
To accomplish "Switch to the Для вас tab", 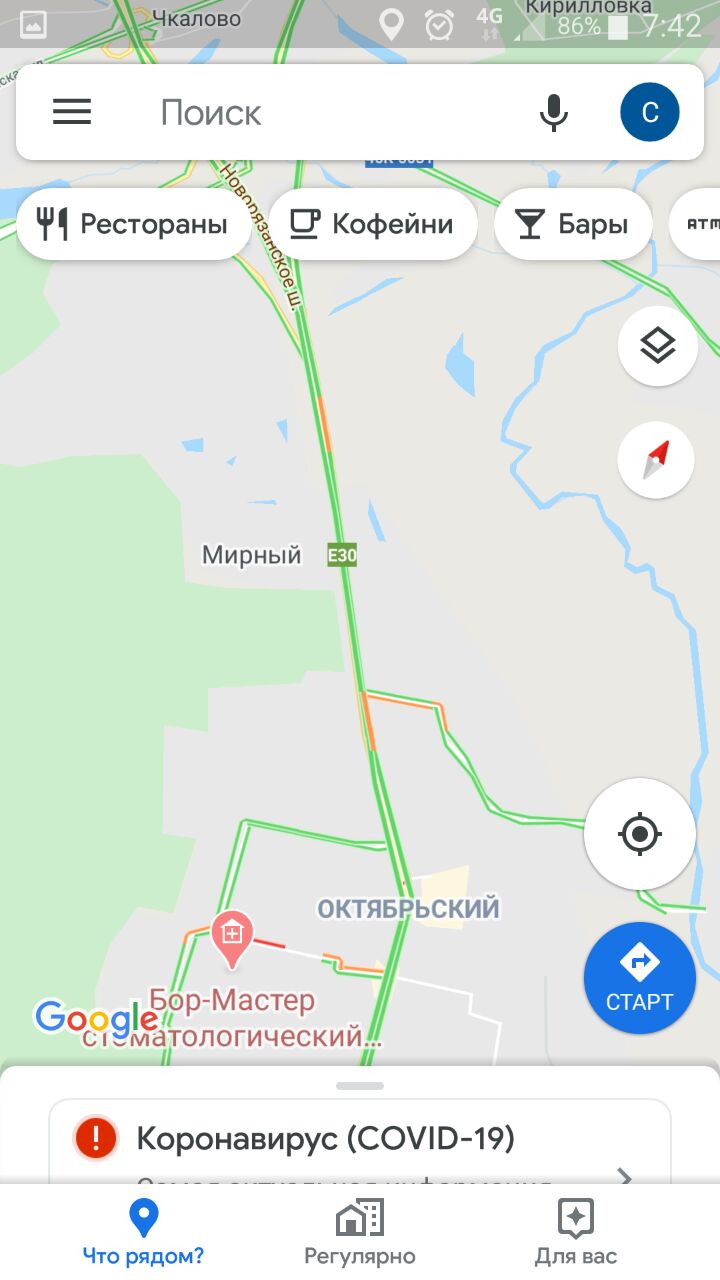I will click(x=576, y=1232).
